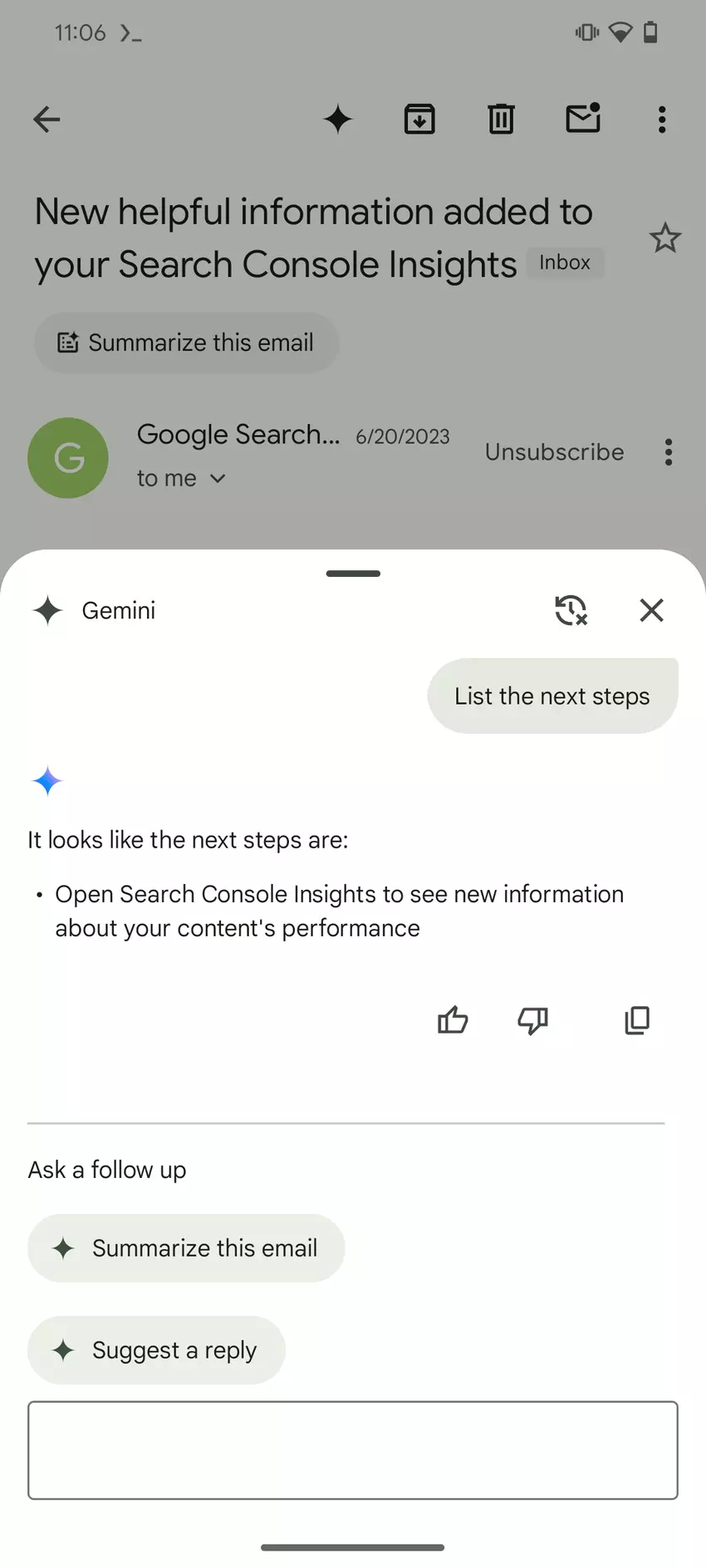Screen dimensions: 706x1568
Task: Clear Gemini chat history
Action: pyautogui.click(x=571, y=610)
